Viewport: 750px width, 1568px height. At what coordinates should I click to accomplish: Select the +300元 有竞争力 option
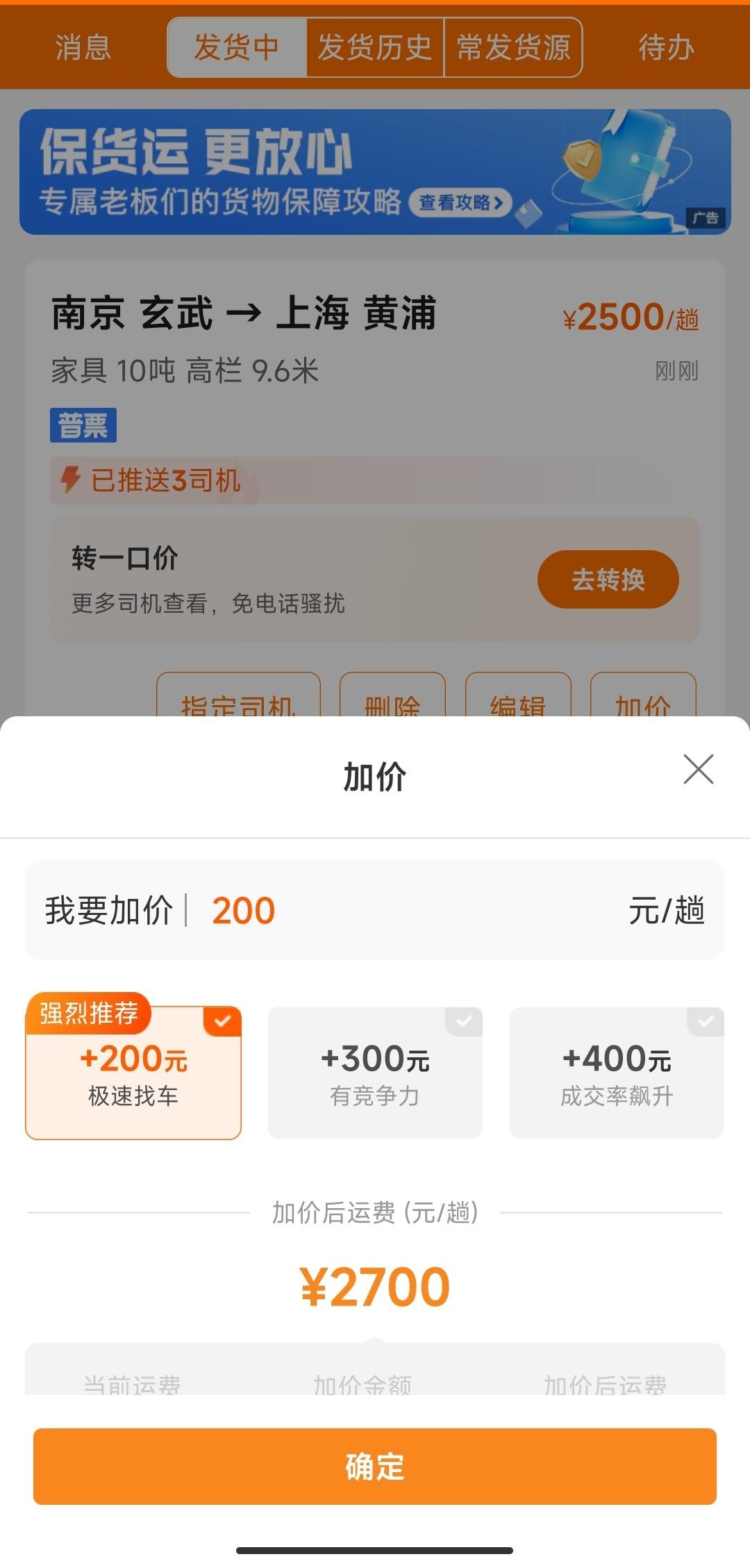point(375,1073)
